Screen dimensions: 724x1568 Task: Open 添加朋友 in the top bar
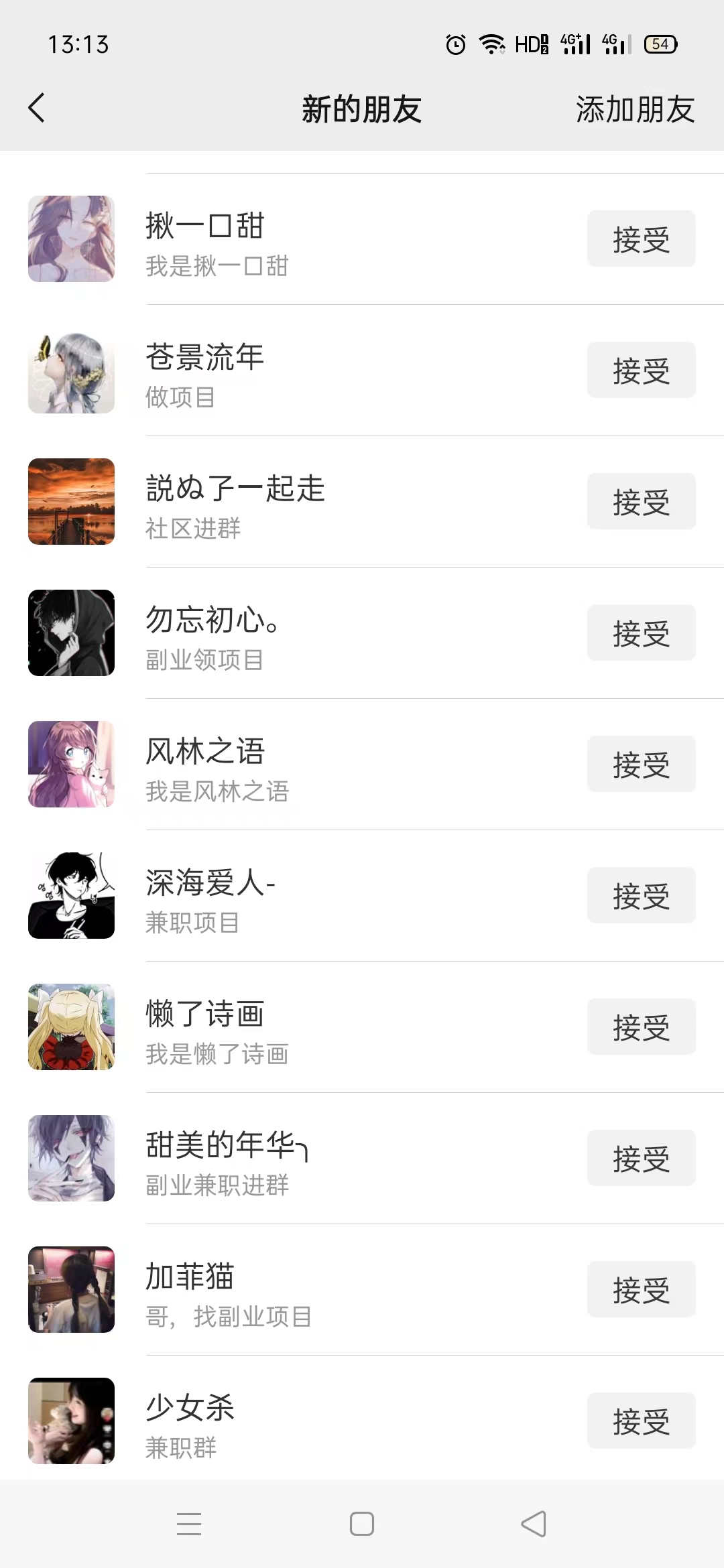pyautogui.click(x=634, y=109)
